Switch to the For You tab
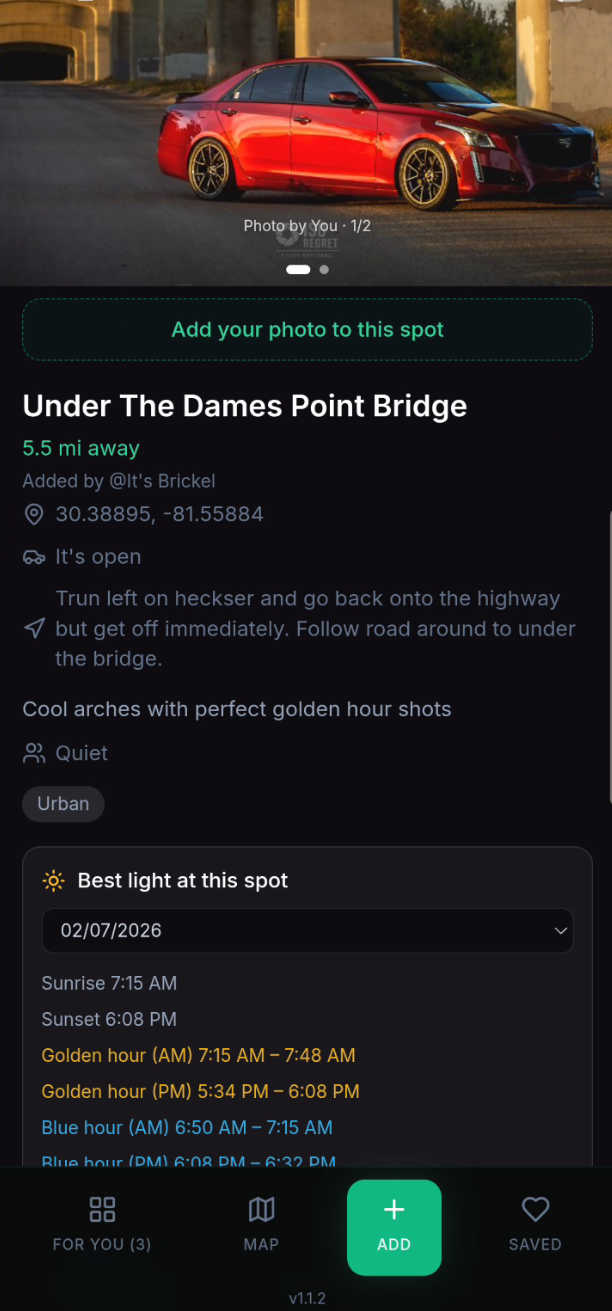The image size is (612, 1311). click(x=102, y=1224)
